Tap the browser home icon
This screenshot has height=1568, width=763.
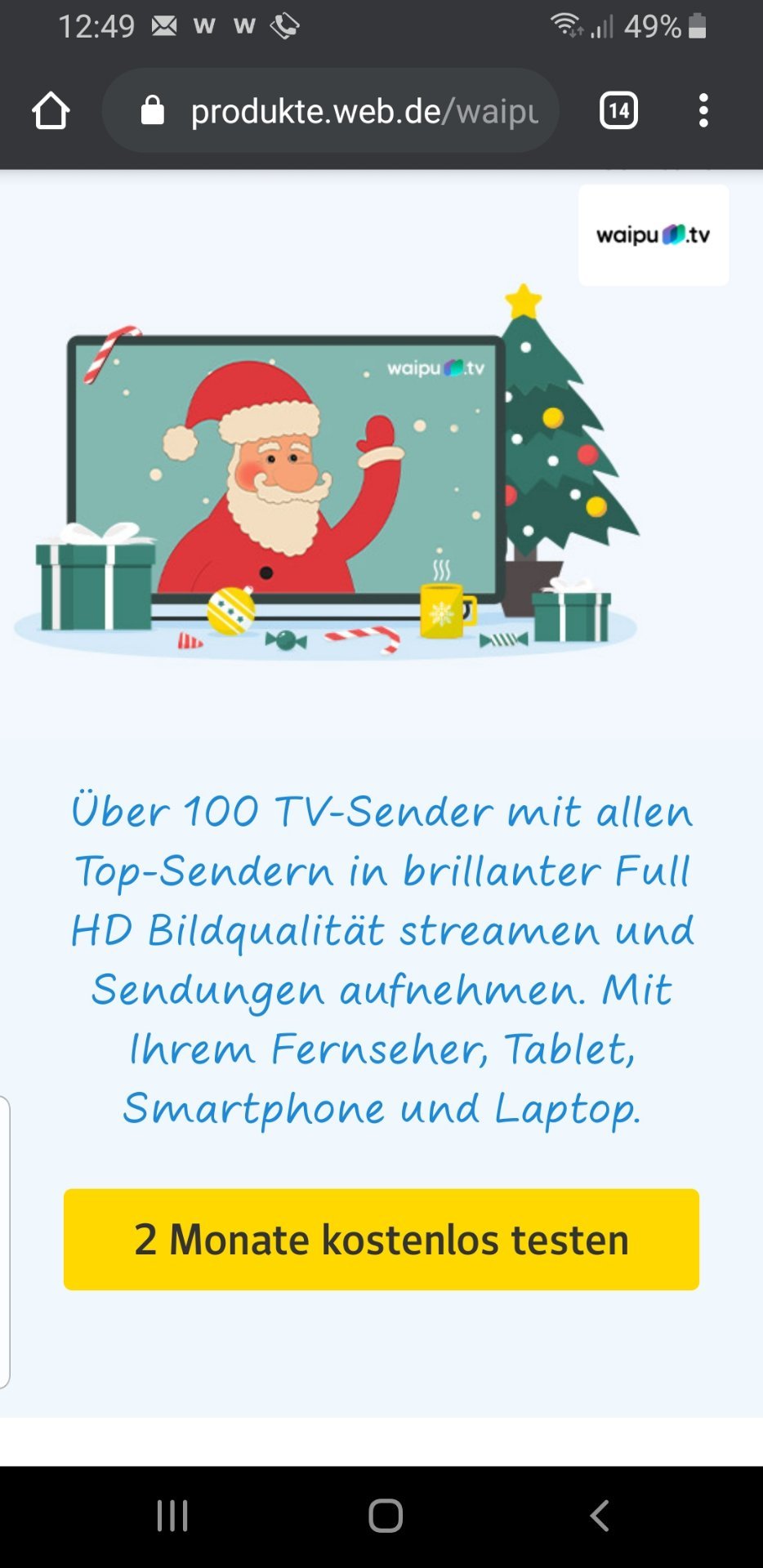51,110
